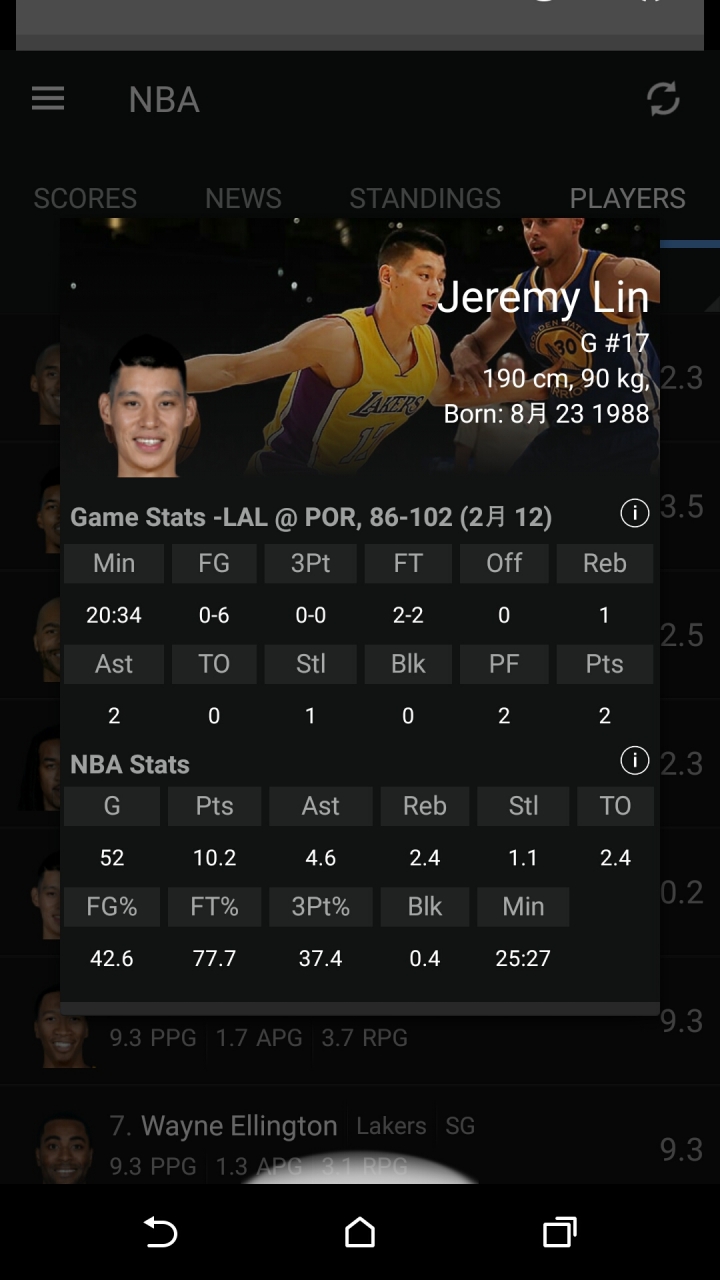The image size is (720, 1280).
Task: Open the hamburger drawer menu
Action: point(48,99)
